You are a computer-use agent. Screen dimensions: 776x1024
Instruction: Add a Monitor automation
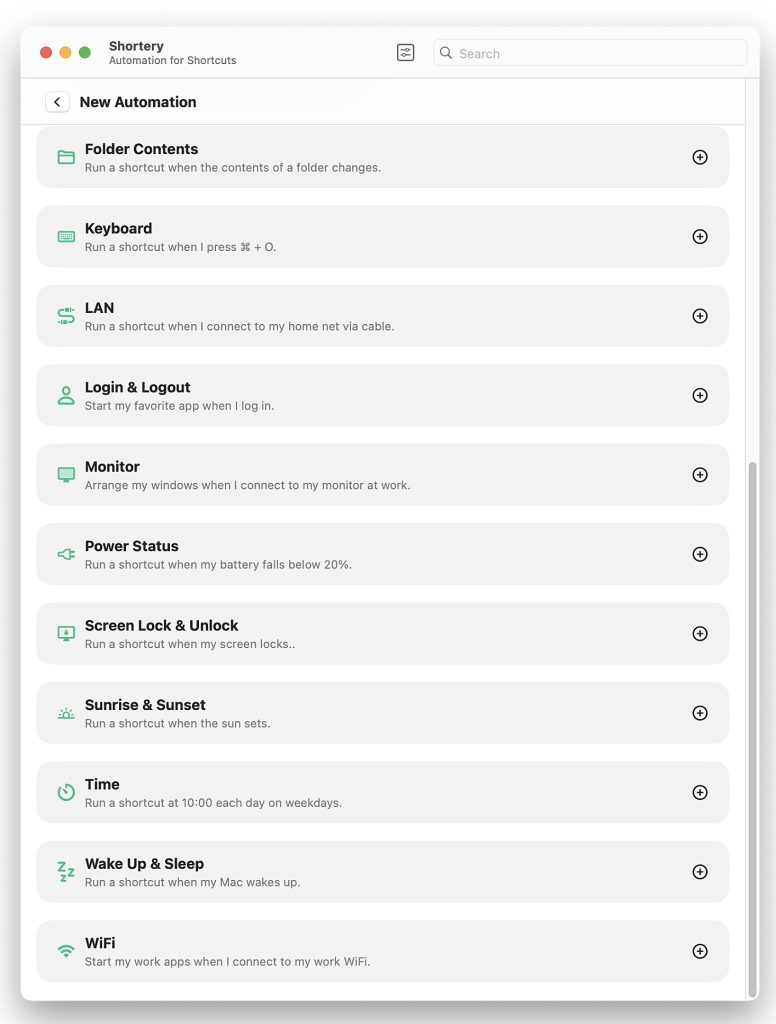tap(700, 475)
